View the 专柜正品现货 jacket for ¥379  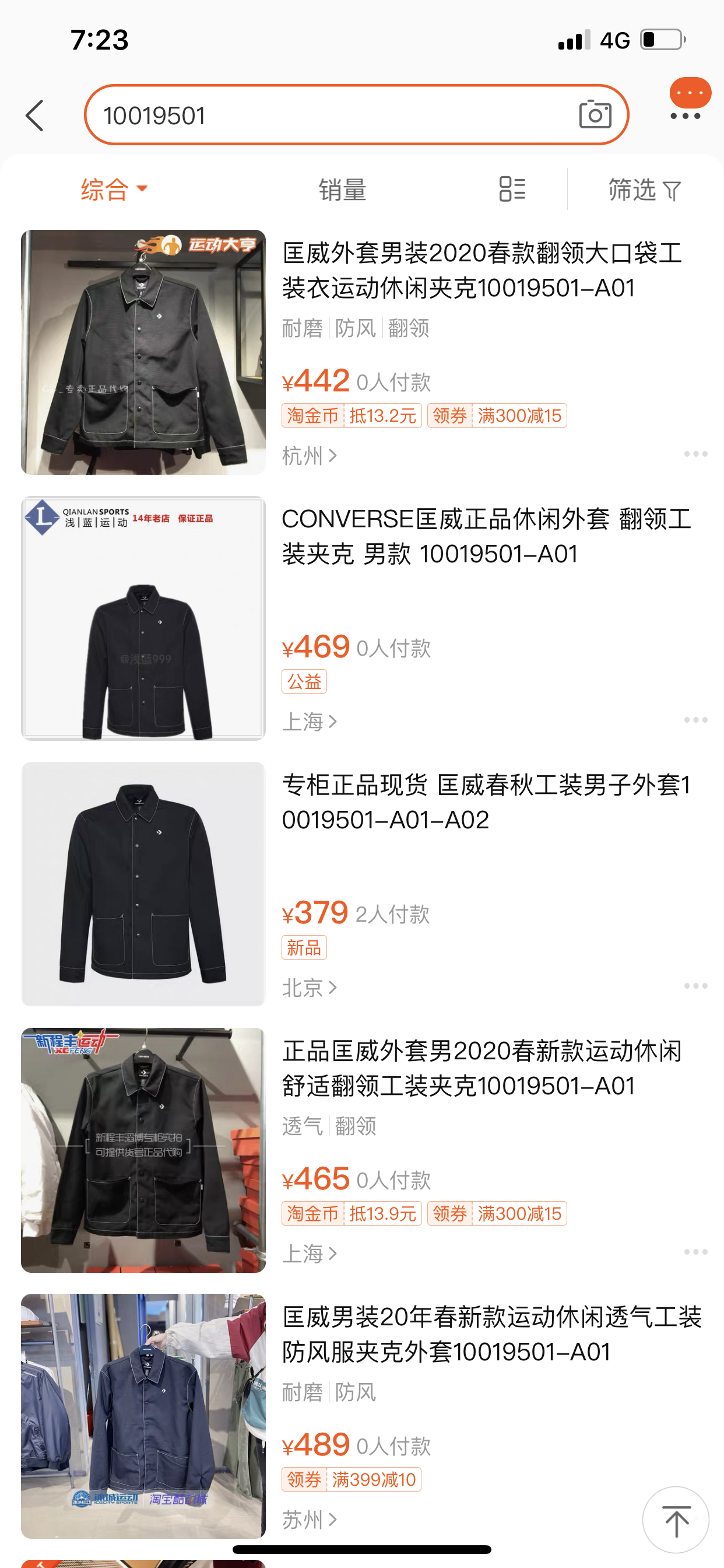pos(486,802)
